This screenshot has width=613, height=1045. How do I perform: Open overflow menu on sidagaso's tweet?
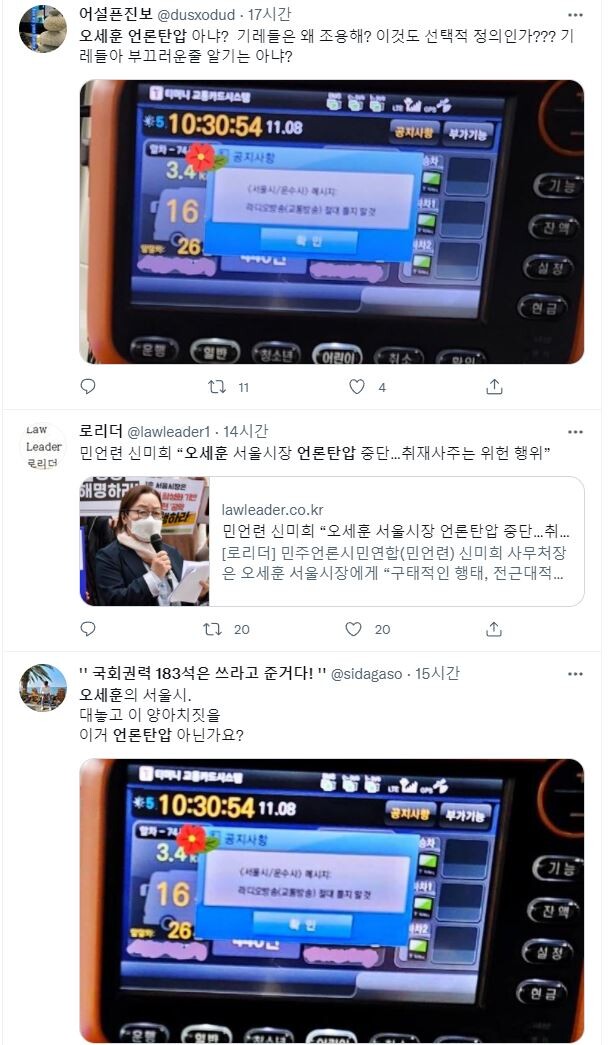[575, 673]
